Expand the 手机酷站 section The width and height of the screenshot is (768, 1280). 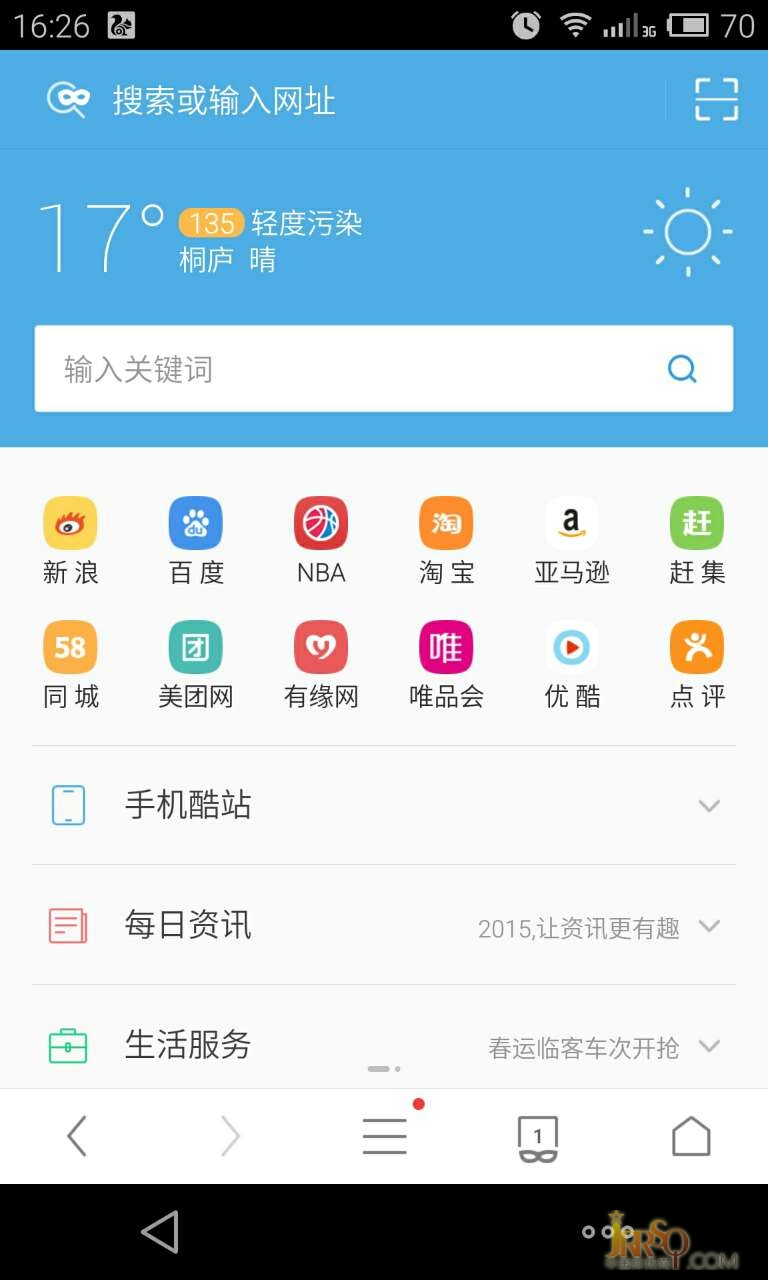coord(384,805)
